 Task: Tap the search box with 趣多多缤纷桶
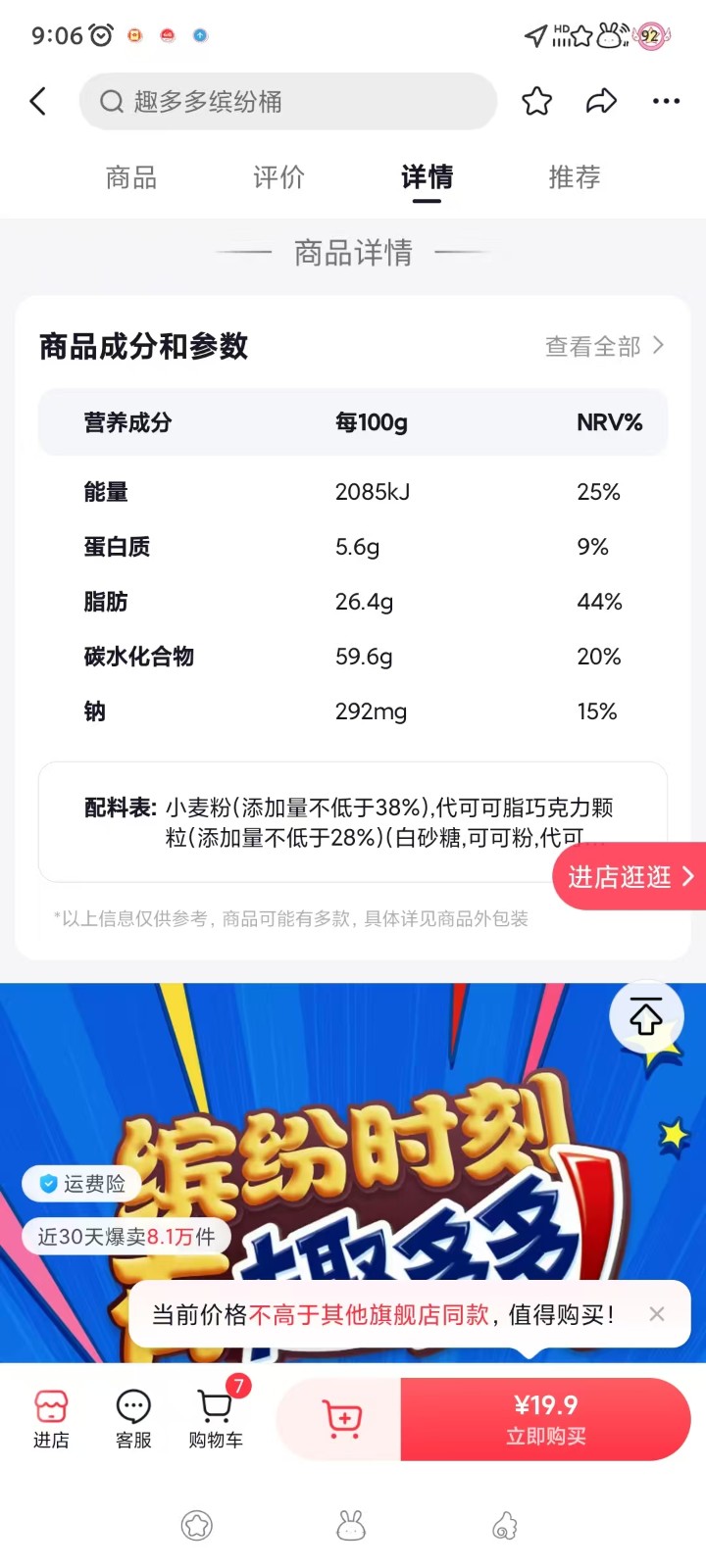tap(287, 101)
